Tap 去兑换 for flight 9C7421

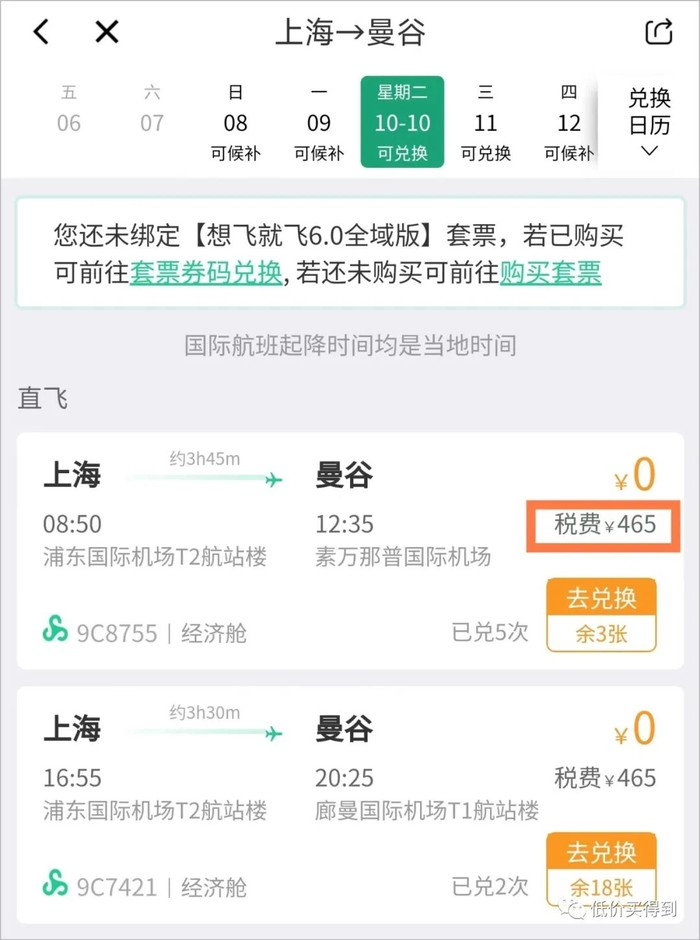click(x=601, y=853)
